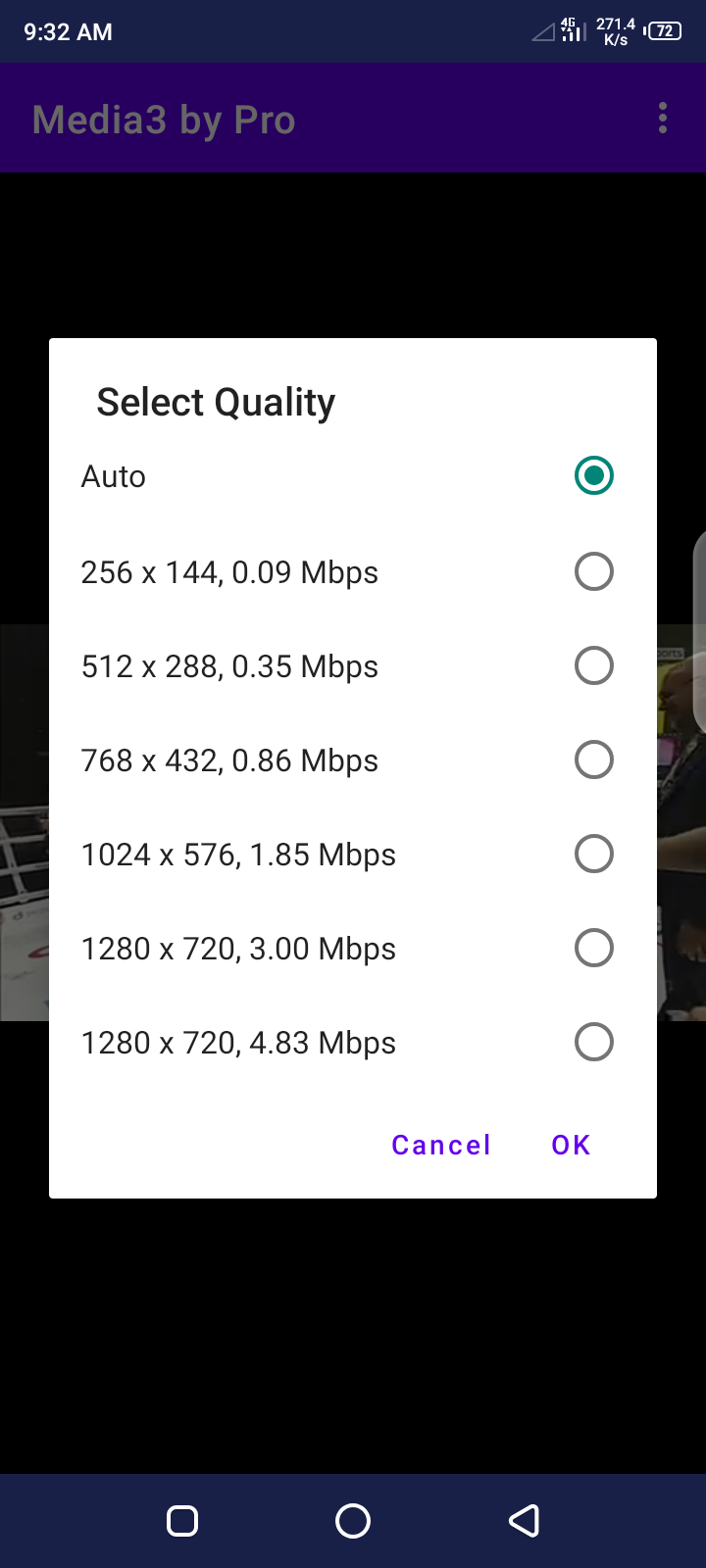Go to the system home screen
The width and height of the screenshot is (706, 1568).
coord(353,1521)
